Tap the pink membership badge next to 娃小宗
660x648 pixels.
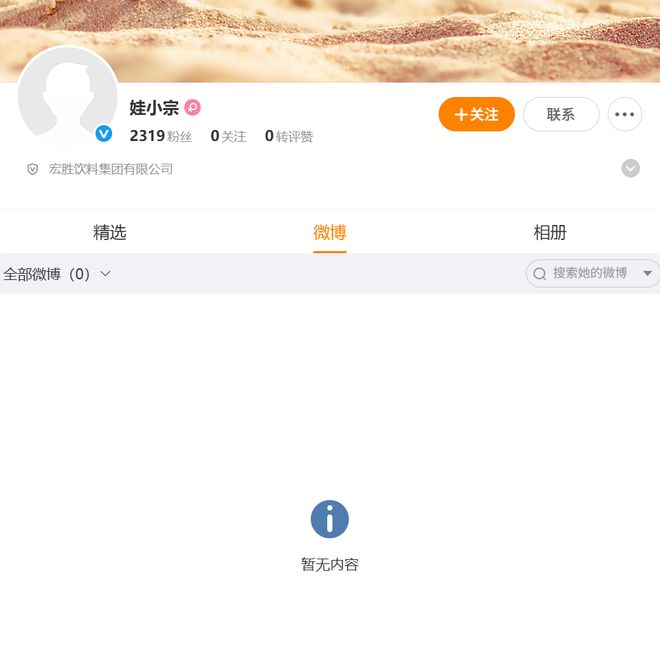click(192, 108)
